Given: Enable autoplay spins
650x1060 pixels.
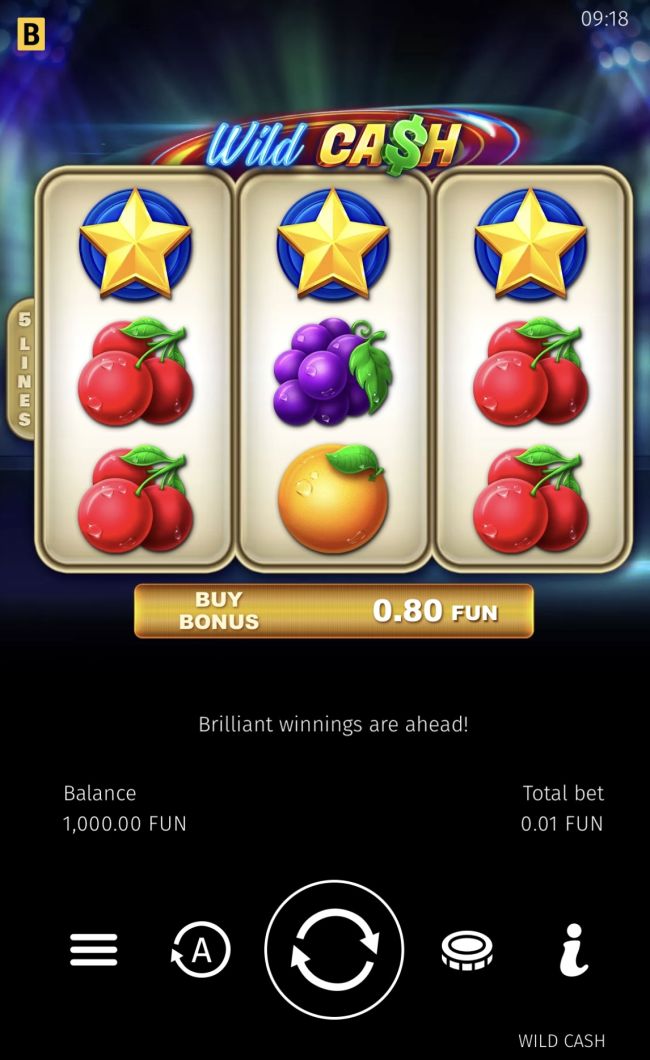Looking at the screenshot, I should [x=200, y=950].
